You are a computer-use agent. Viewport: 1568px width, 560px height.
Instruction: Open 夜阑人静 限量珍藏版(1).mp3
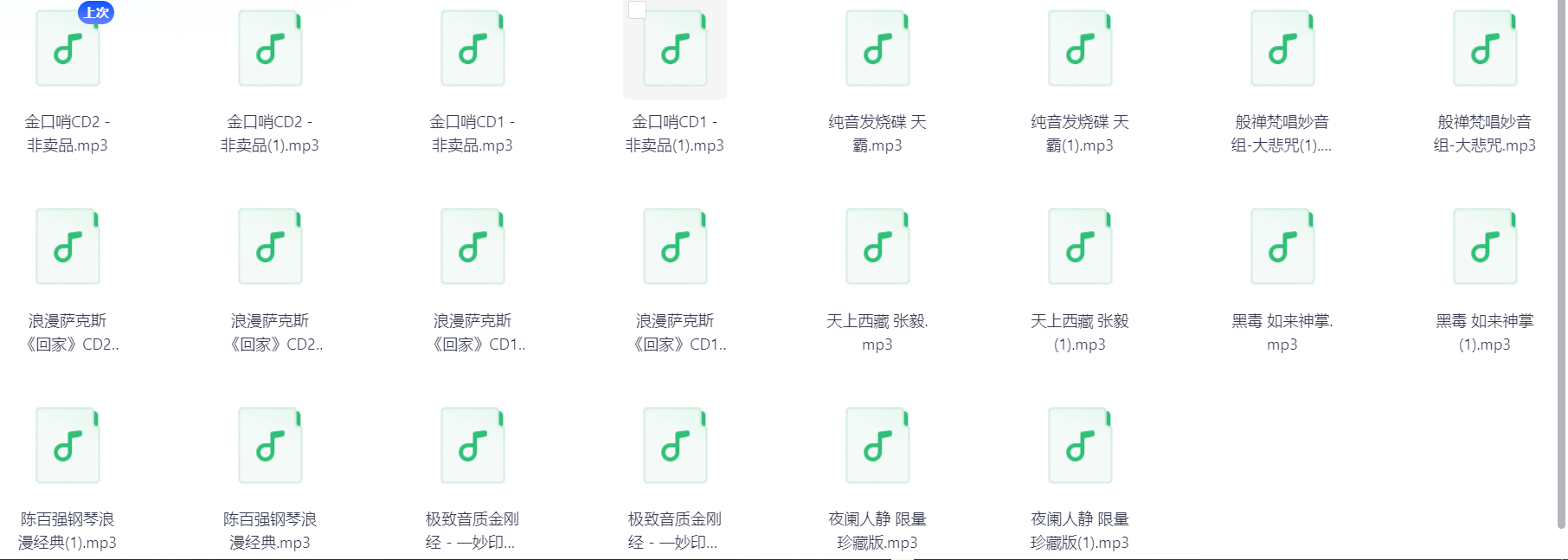1080,447
